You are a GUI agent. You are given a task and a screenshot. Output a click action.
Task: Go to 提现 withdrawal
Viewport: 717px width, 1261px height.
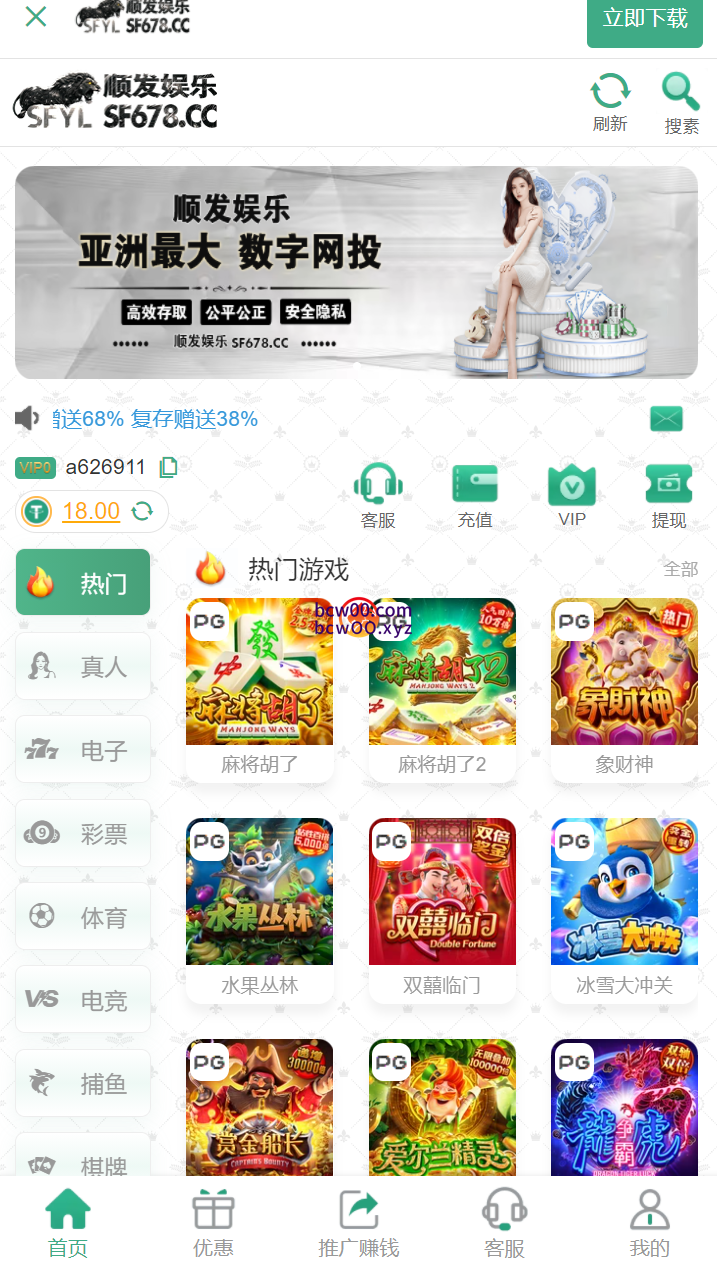pos(669,495)
